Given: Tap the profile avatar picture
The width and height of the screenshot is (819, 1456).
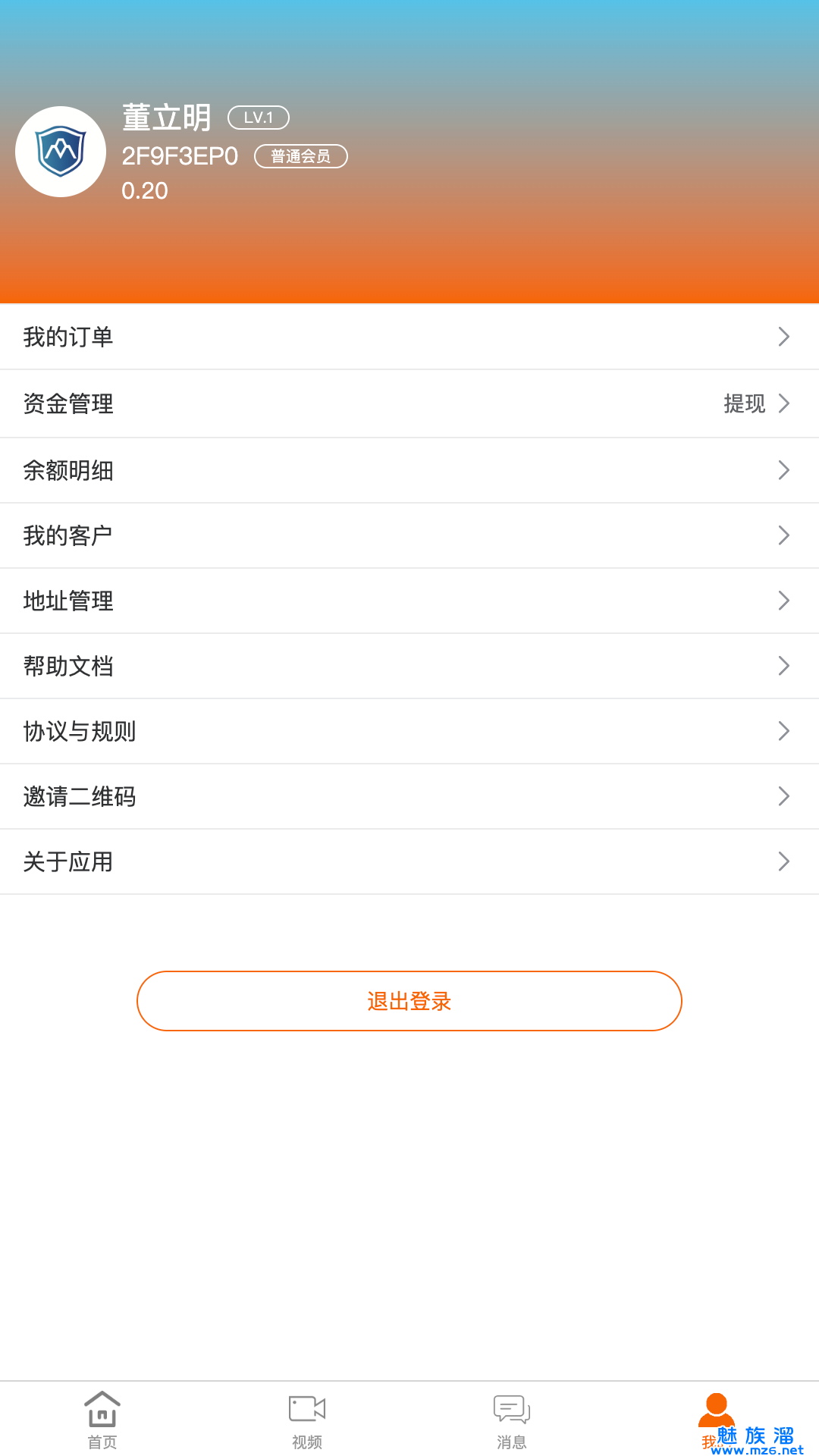Looking at the screenshot, I should click(61, 152).
